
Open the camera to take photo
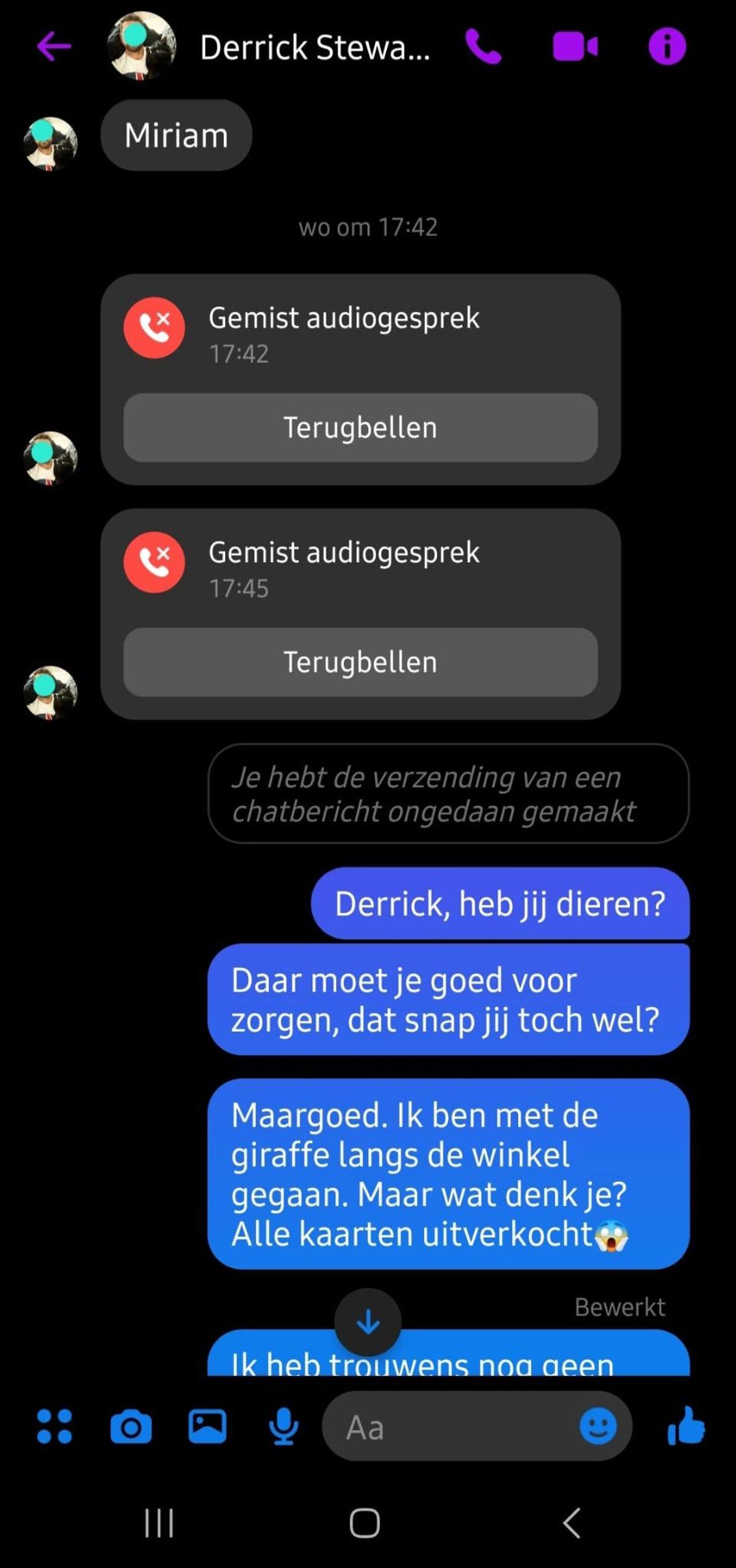(x=131, y=1426)
